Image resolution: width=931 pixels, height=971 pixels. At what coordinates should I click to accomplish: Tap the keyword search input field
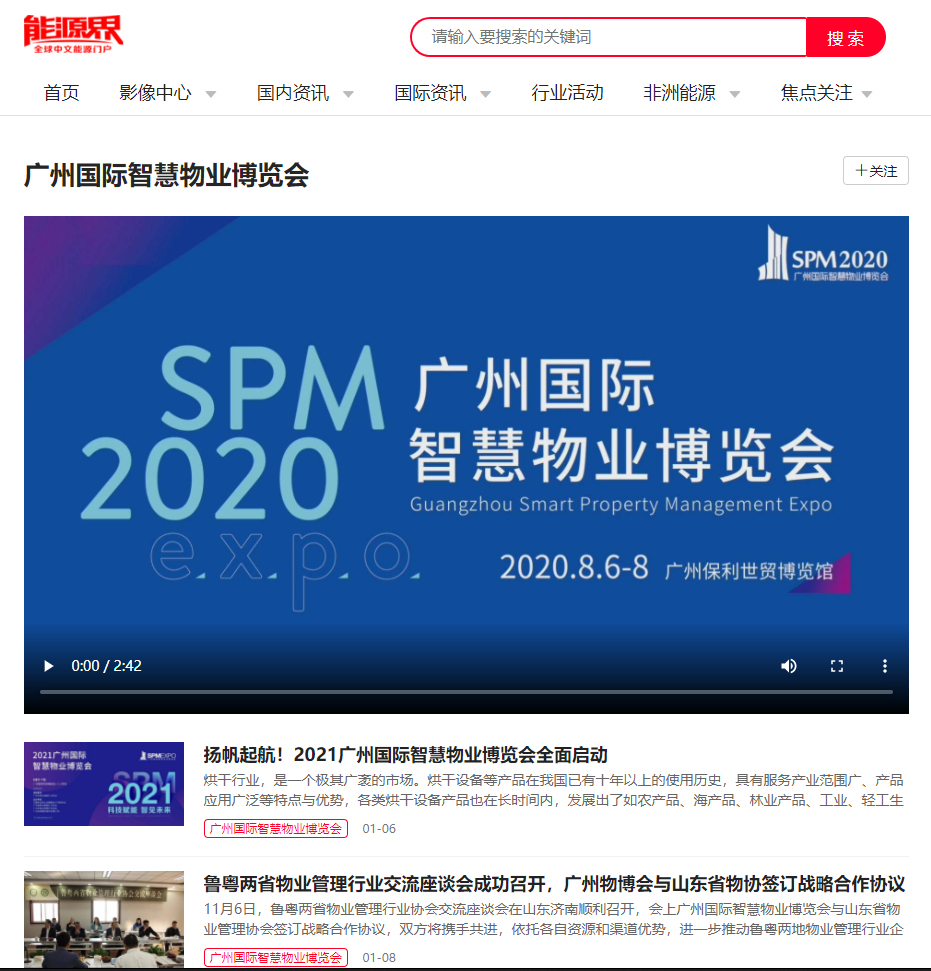click(x=610, y=37)
